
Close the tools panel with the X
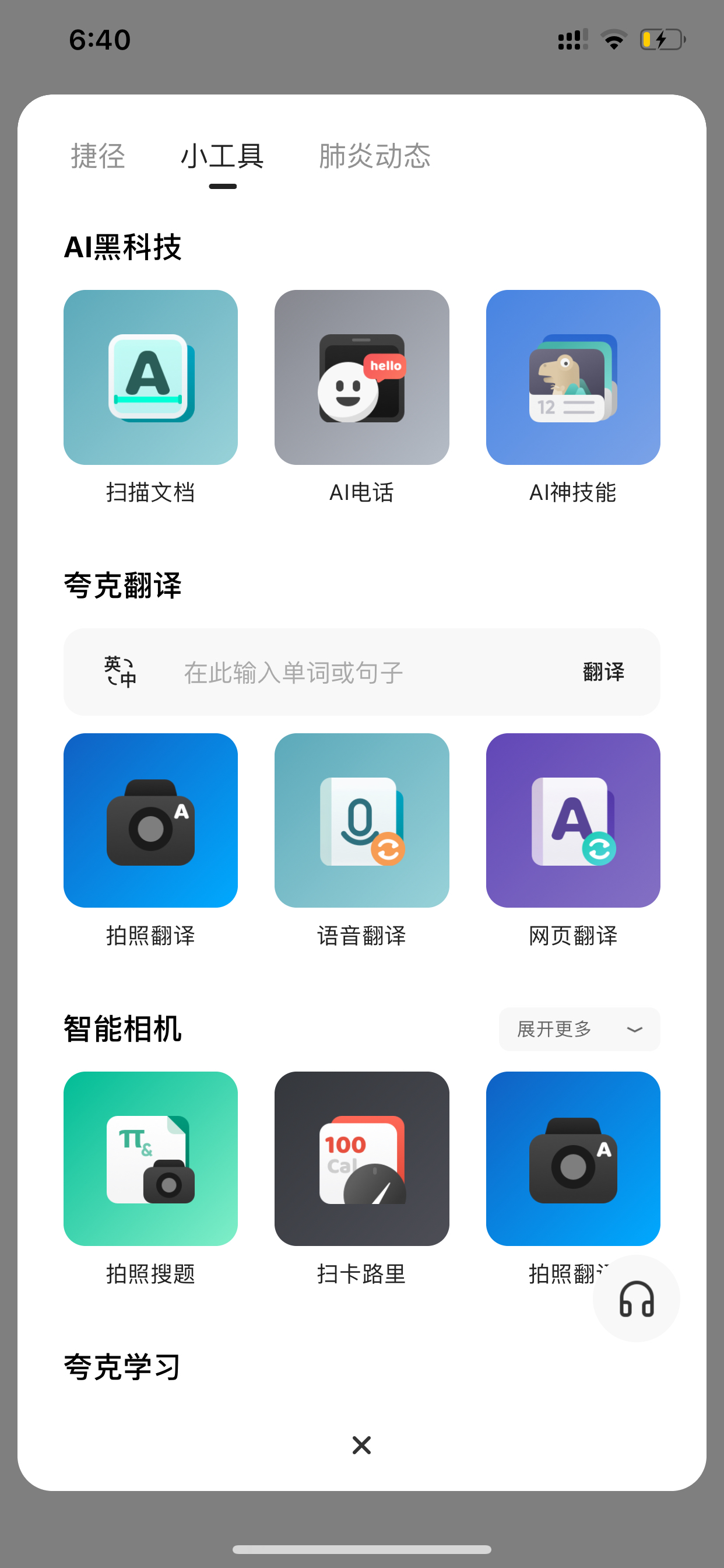click(x=361, y=1445)
